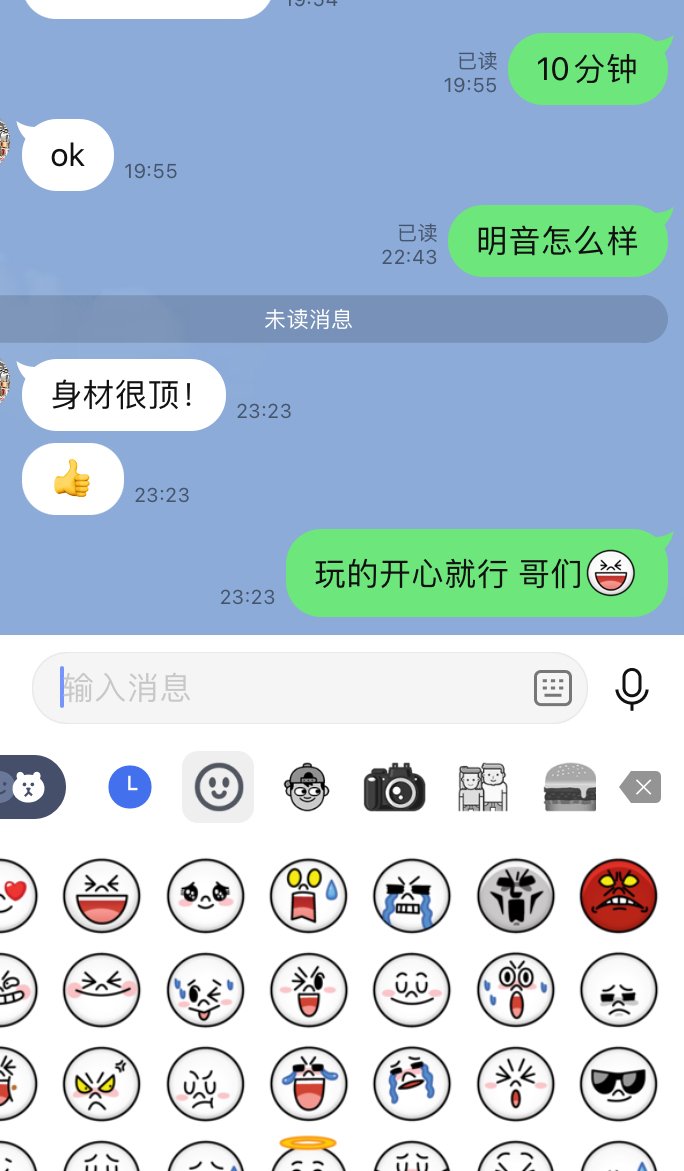
Task: Switch to the two people emoji tab
Action: click(483, 788)
